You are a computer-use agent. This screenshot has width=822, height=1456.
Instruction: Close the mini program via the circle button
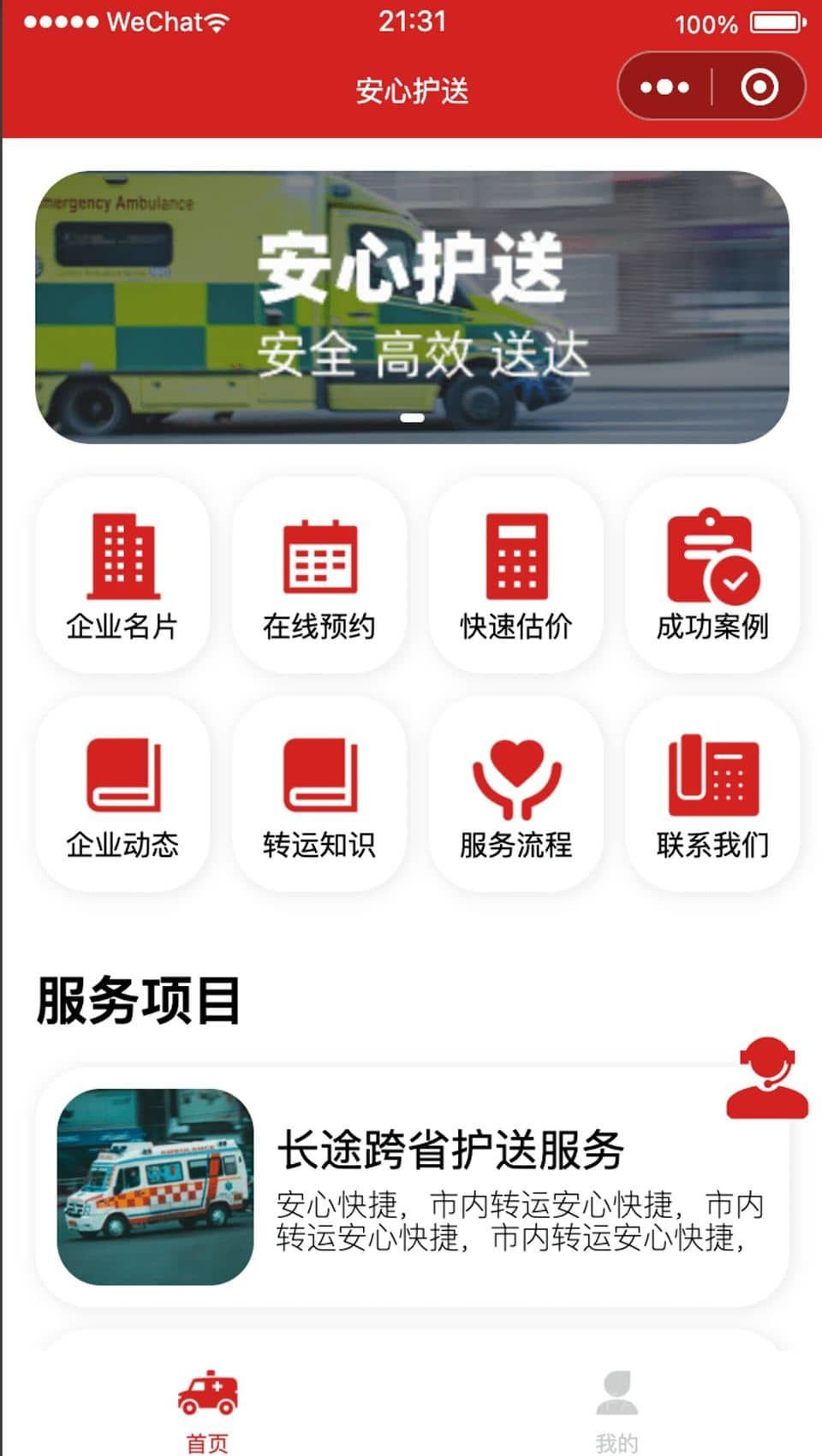(759, 87)
